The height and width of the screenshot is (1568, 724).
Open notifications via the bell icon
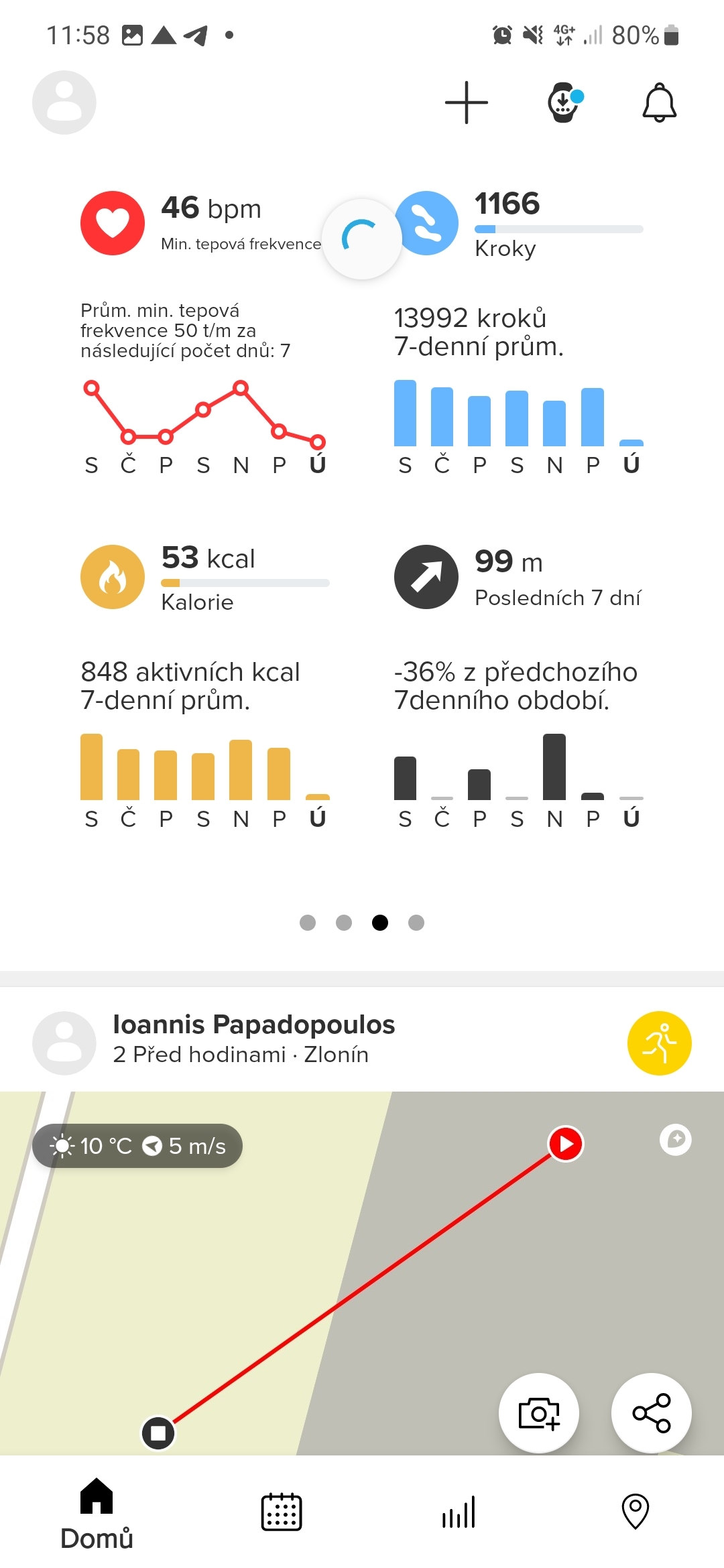660,103
